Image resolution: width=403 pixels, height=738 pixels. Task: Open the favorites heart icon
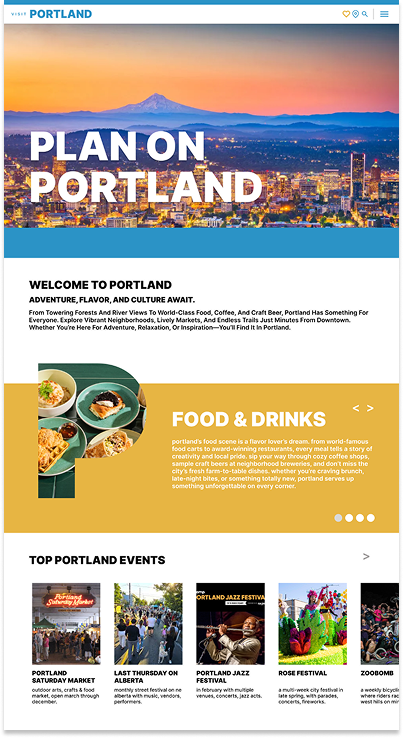[346, 14]
